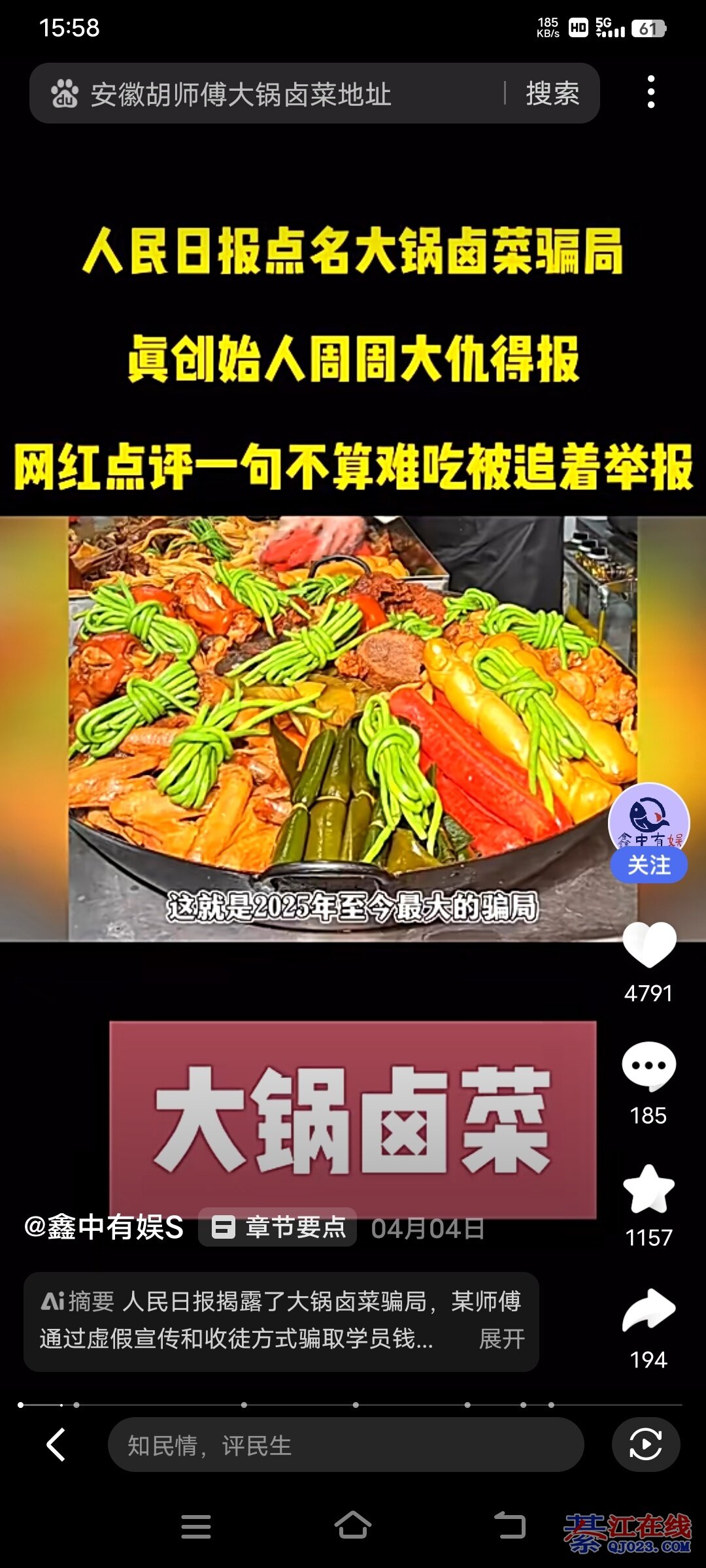
Task: Go back with the left arrow
Action: (56, 1445)
